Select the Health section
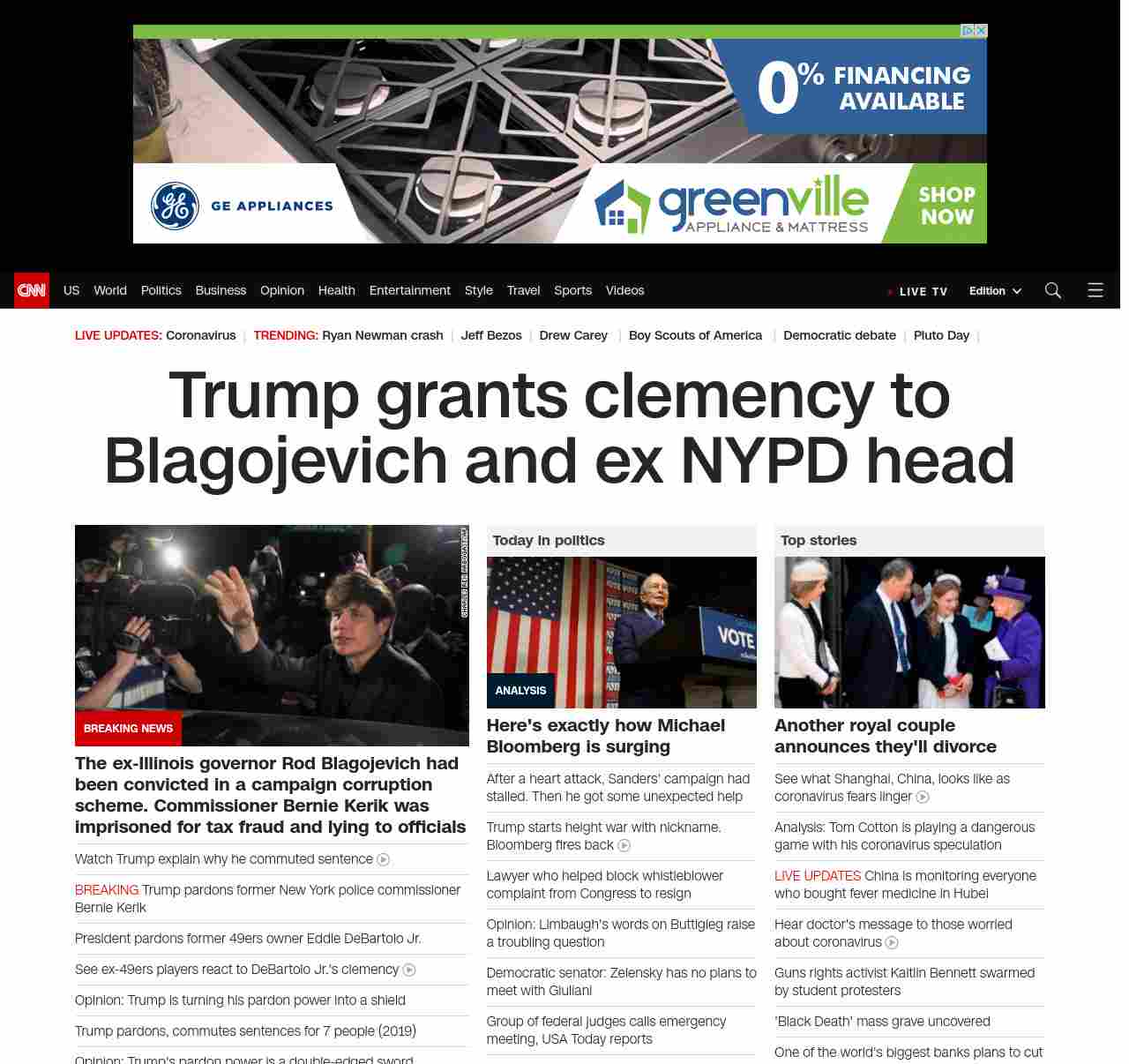Viewport: 1129px width, 1064px height. (x=336, y=290)
